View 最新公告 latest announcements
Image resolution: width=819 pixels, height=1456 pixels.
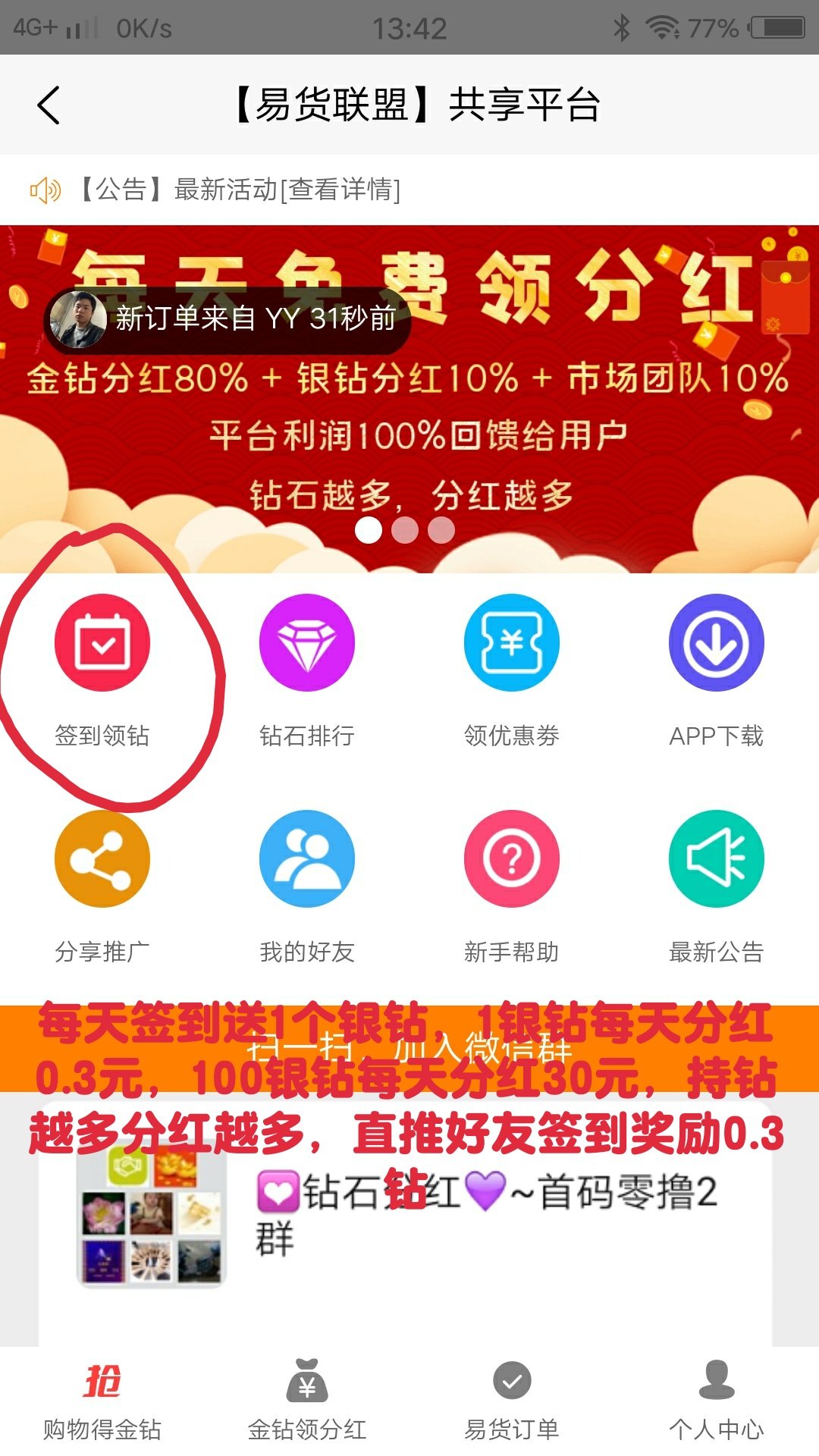coord(717,858)
